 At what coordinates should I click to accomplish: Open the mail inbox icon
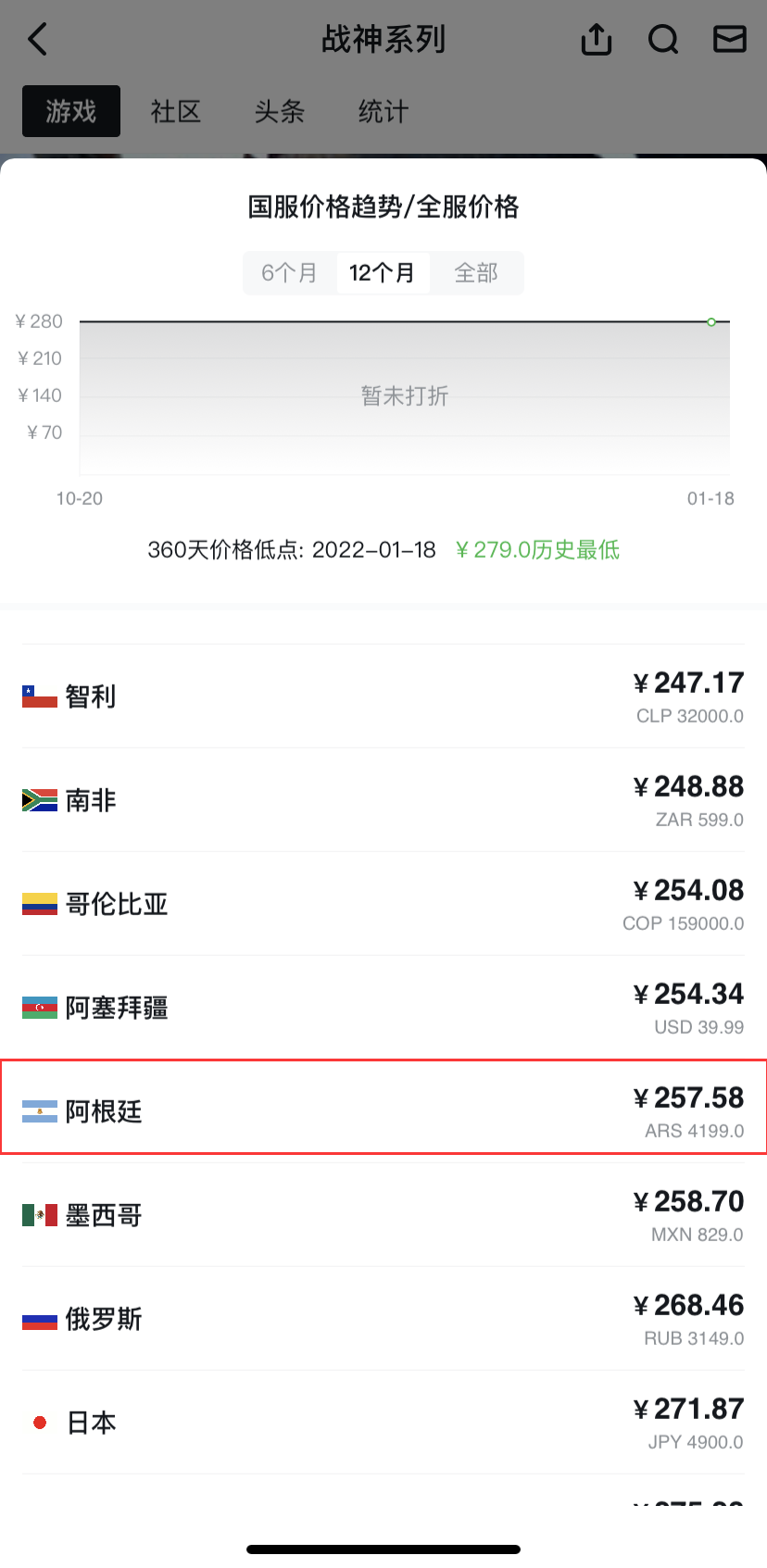coord(730,39)
